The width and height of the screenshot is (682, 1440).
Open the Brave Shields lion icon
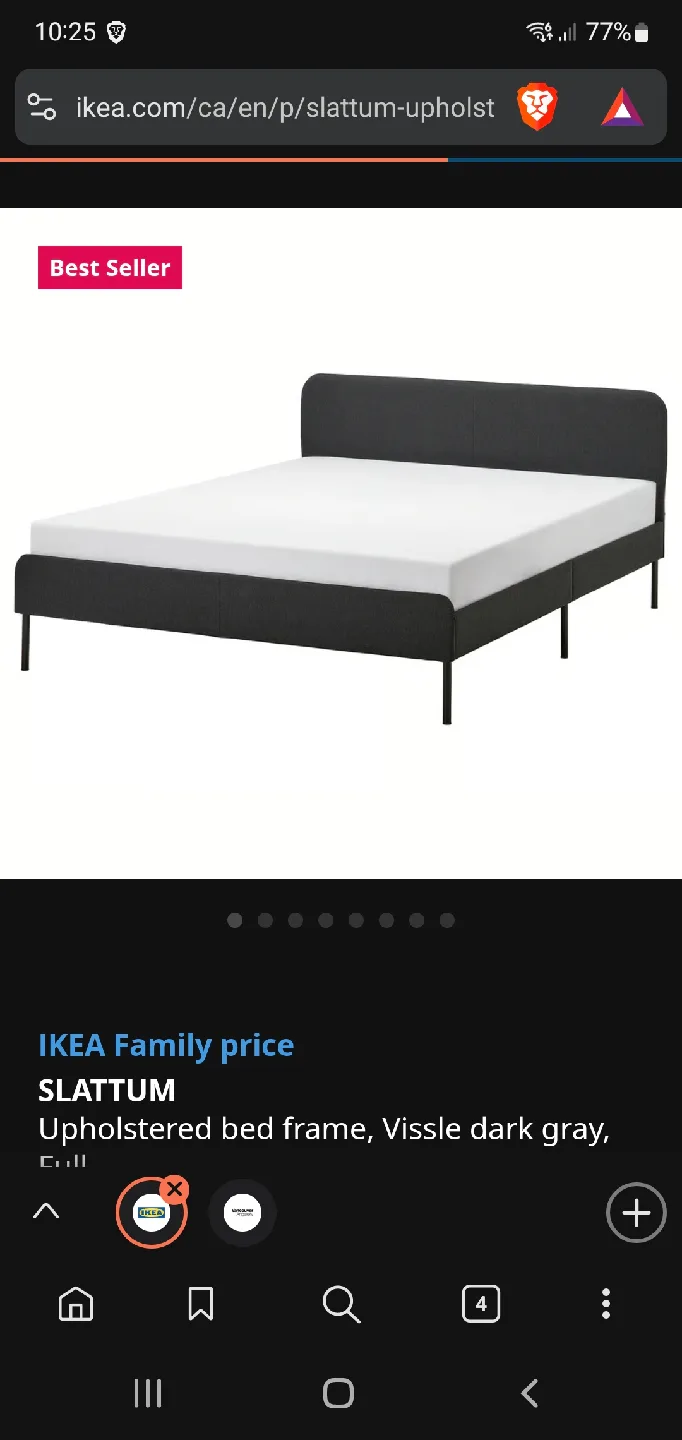537,108
